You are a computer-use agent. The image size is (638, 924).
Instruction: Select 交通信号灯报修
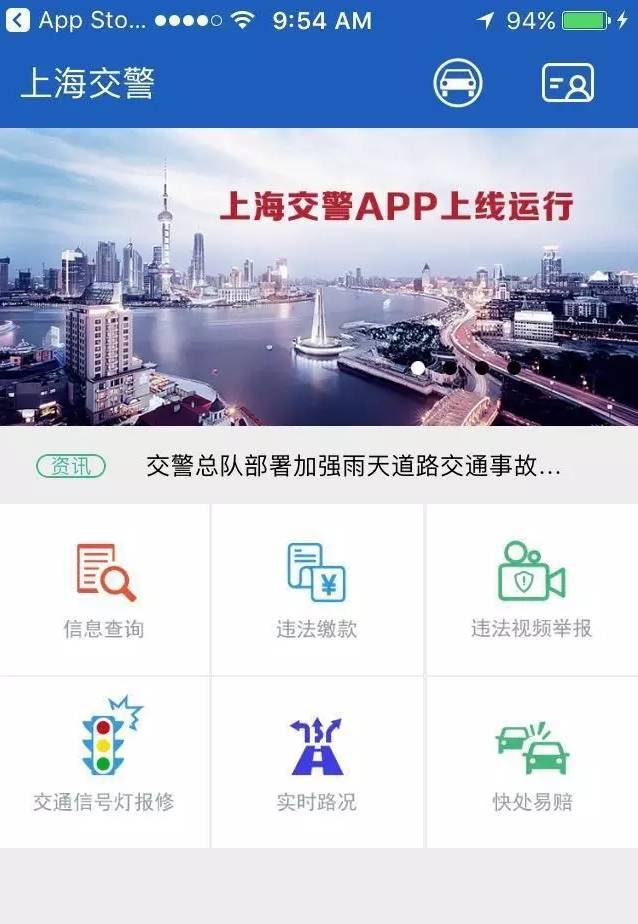[x=104, y=762]
